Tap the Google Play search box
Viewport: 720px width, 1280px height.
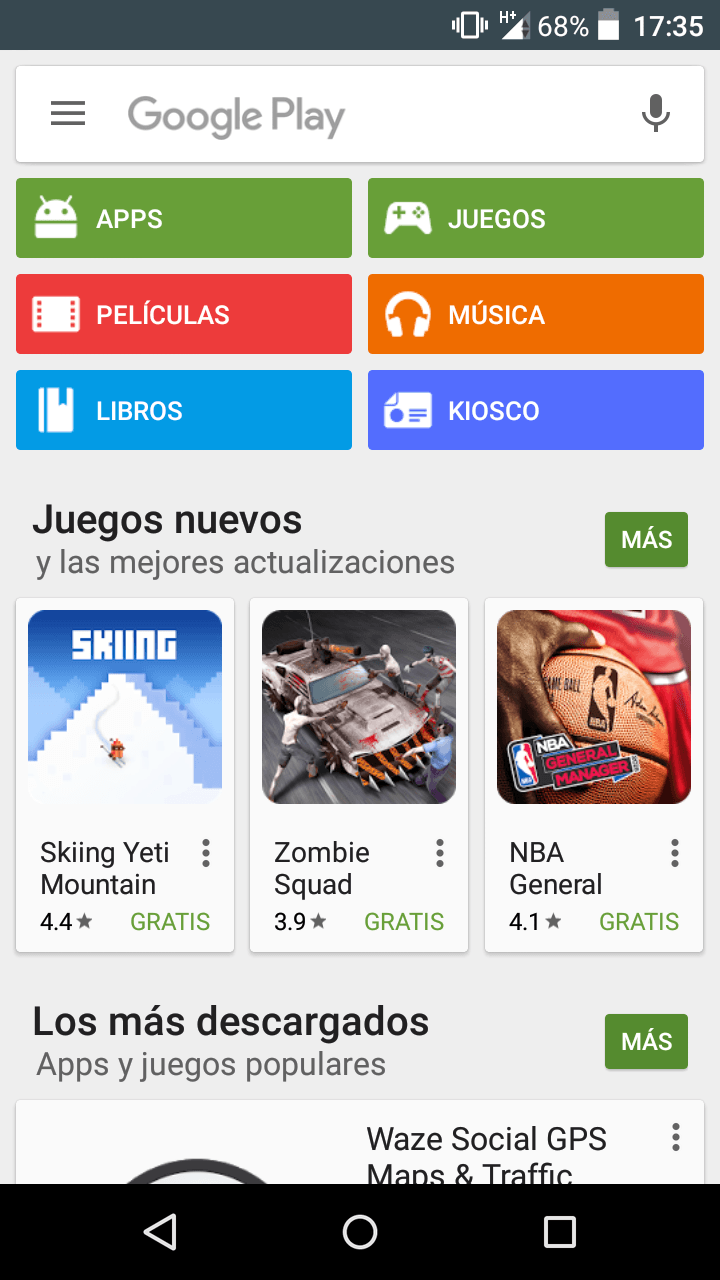(x=360, y=116)
